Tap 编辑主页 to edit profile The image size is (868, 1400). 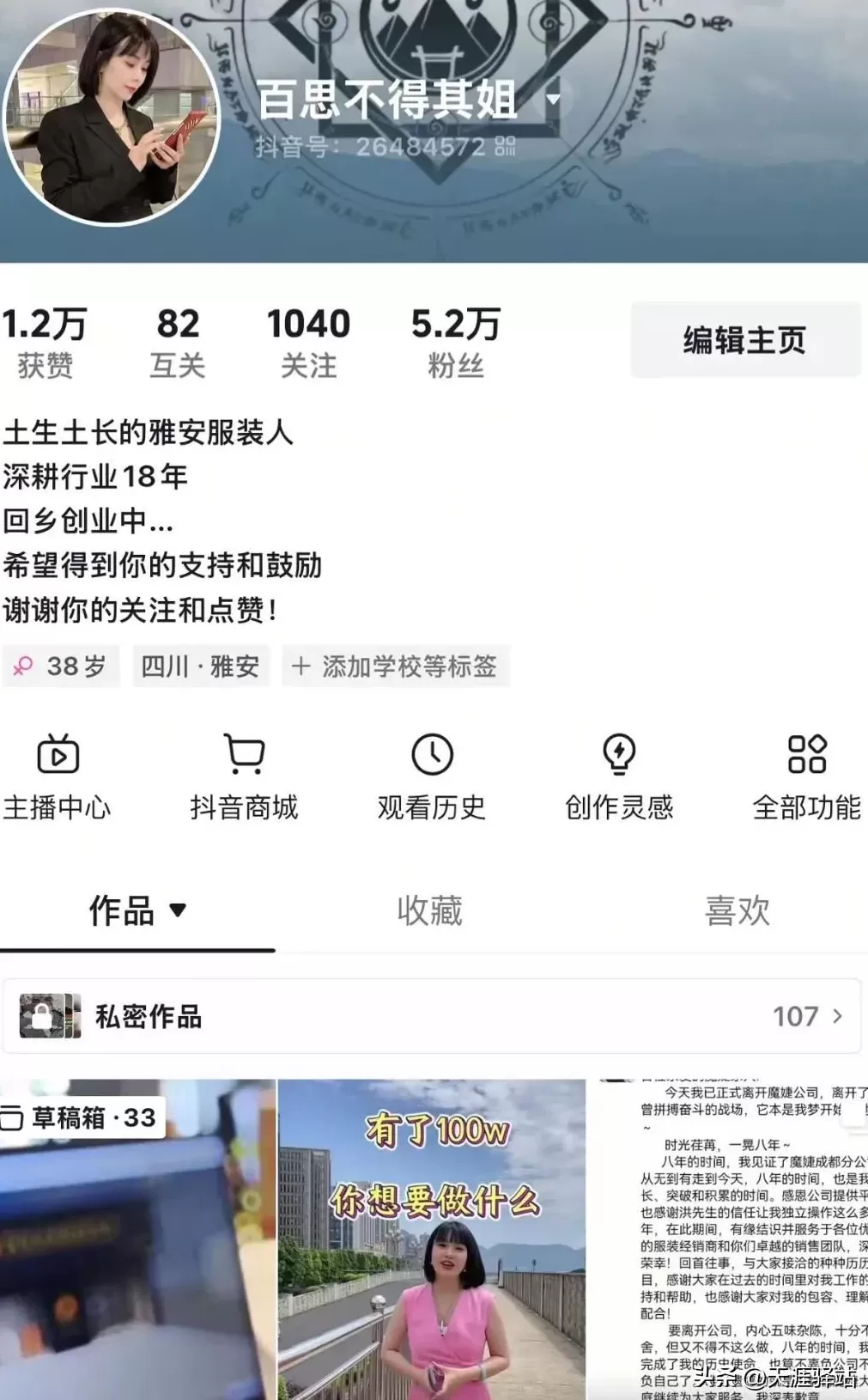tap(744, 340)
